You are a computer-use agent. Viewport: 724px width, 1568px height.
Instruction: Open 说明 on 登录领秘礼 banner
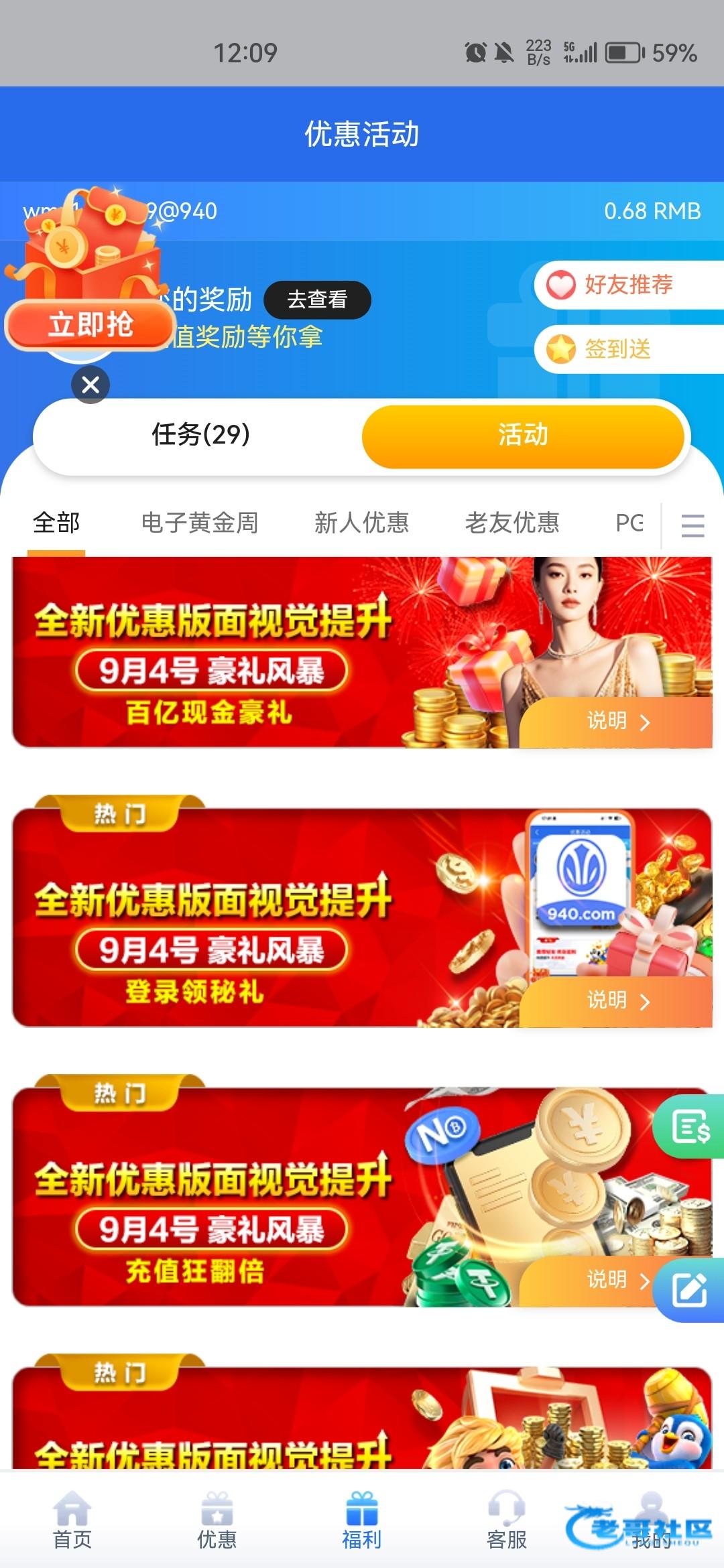pyautogui.click(x=617, y=1001)
